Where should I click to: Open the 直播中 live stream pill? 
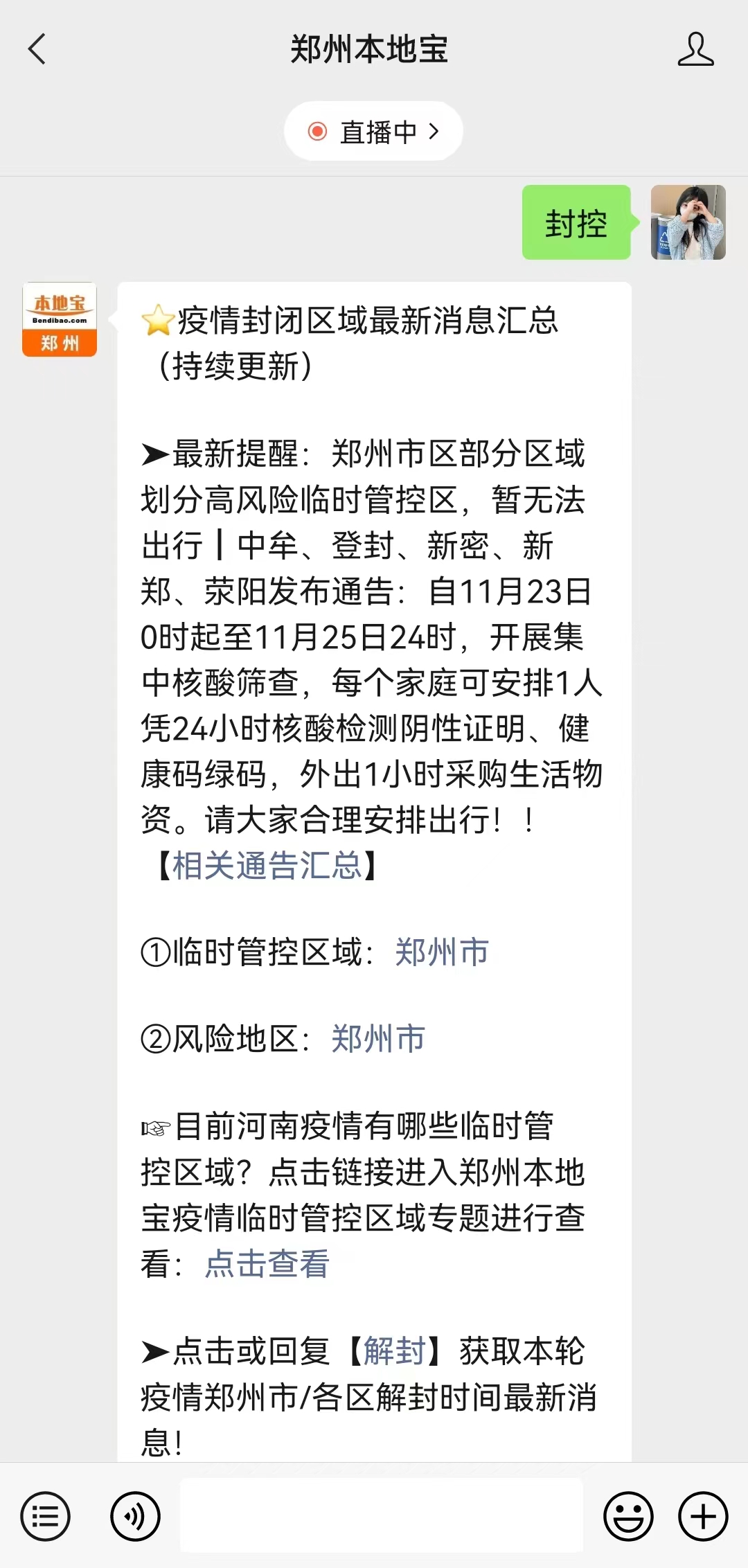tap(373, 132)
